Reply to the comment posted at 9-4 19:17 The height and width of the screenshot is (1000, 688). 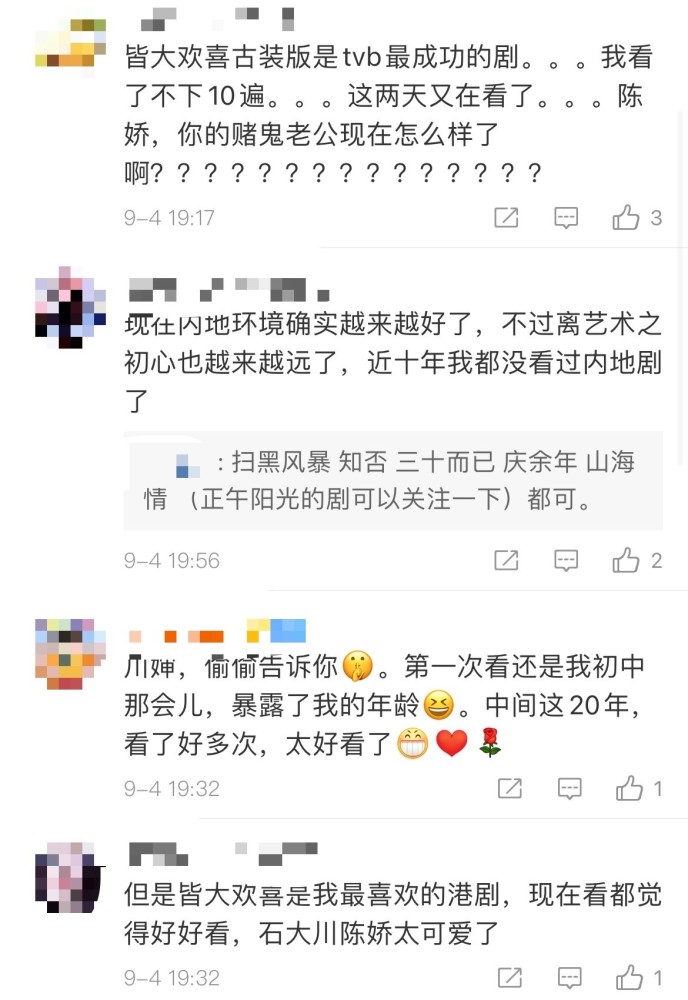(x=566, y=218)
